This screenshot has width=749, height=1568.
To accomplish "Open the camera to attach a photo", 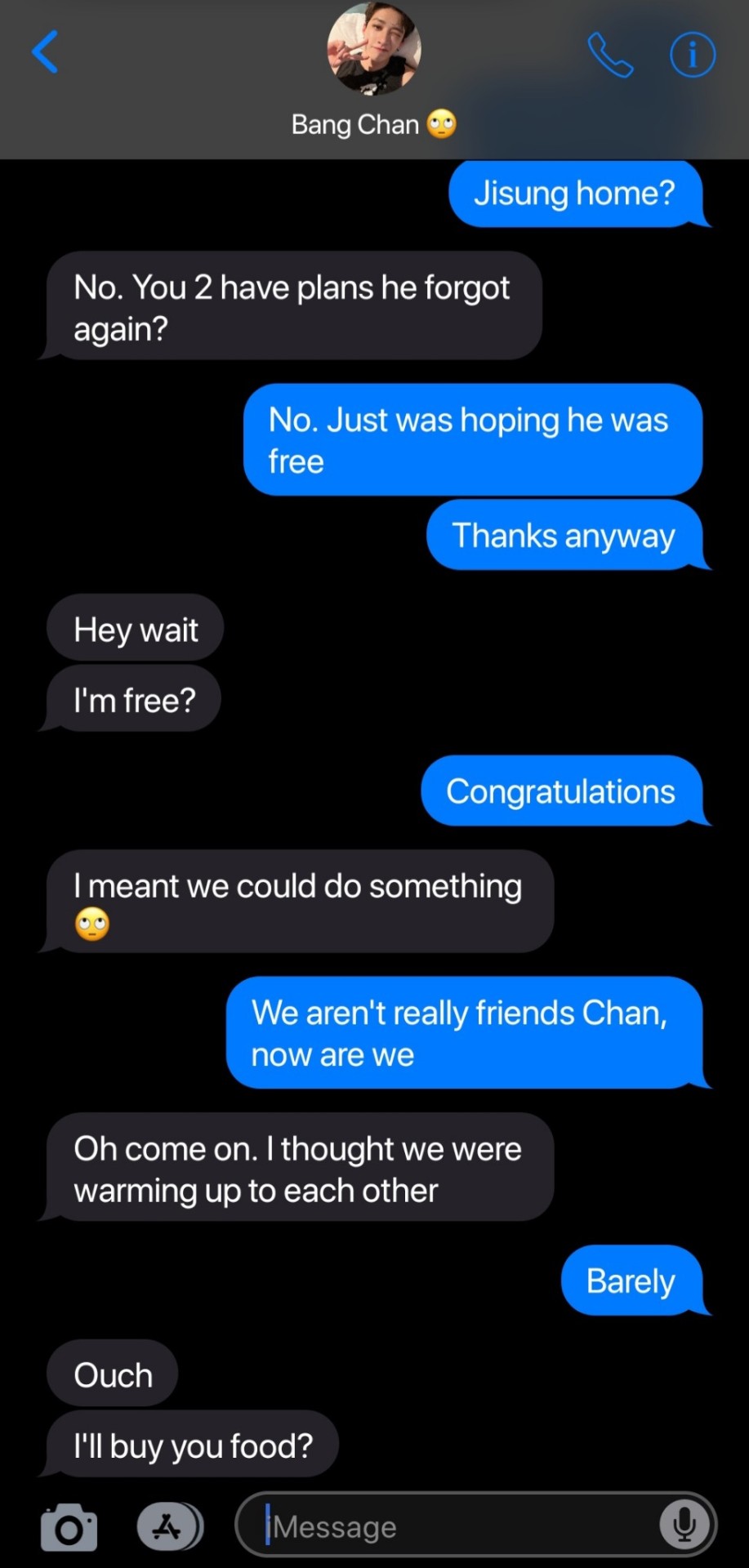I will pyautogui.click(x=69, y=1526).
